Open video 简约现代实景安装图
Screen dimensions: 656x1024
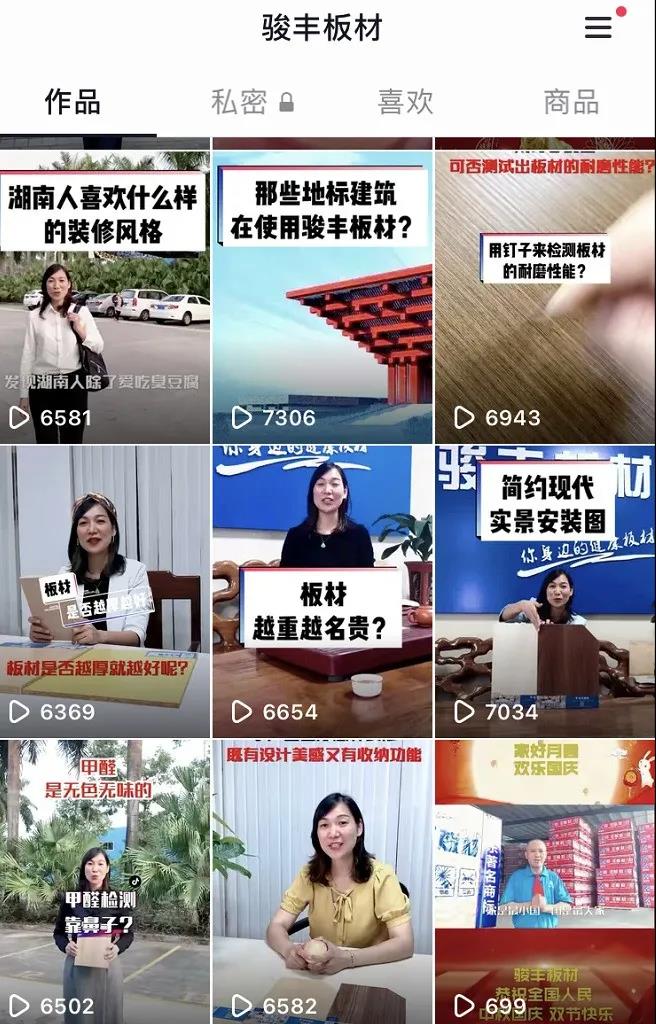coord(545,590)
